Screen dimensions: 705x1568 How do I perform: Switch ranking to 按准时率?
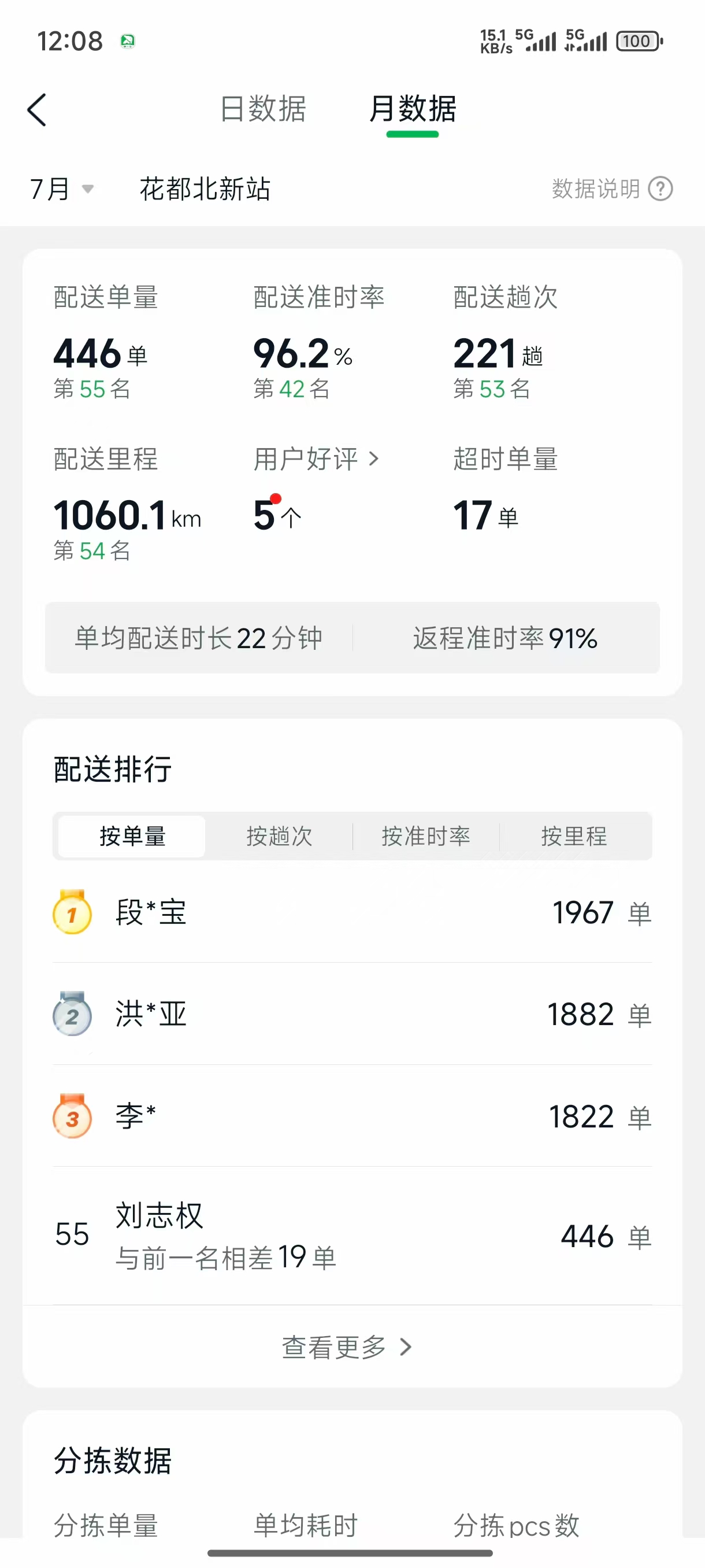(x=426, y=837)
